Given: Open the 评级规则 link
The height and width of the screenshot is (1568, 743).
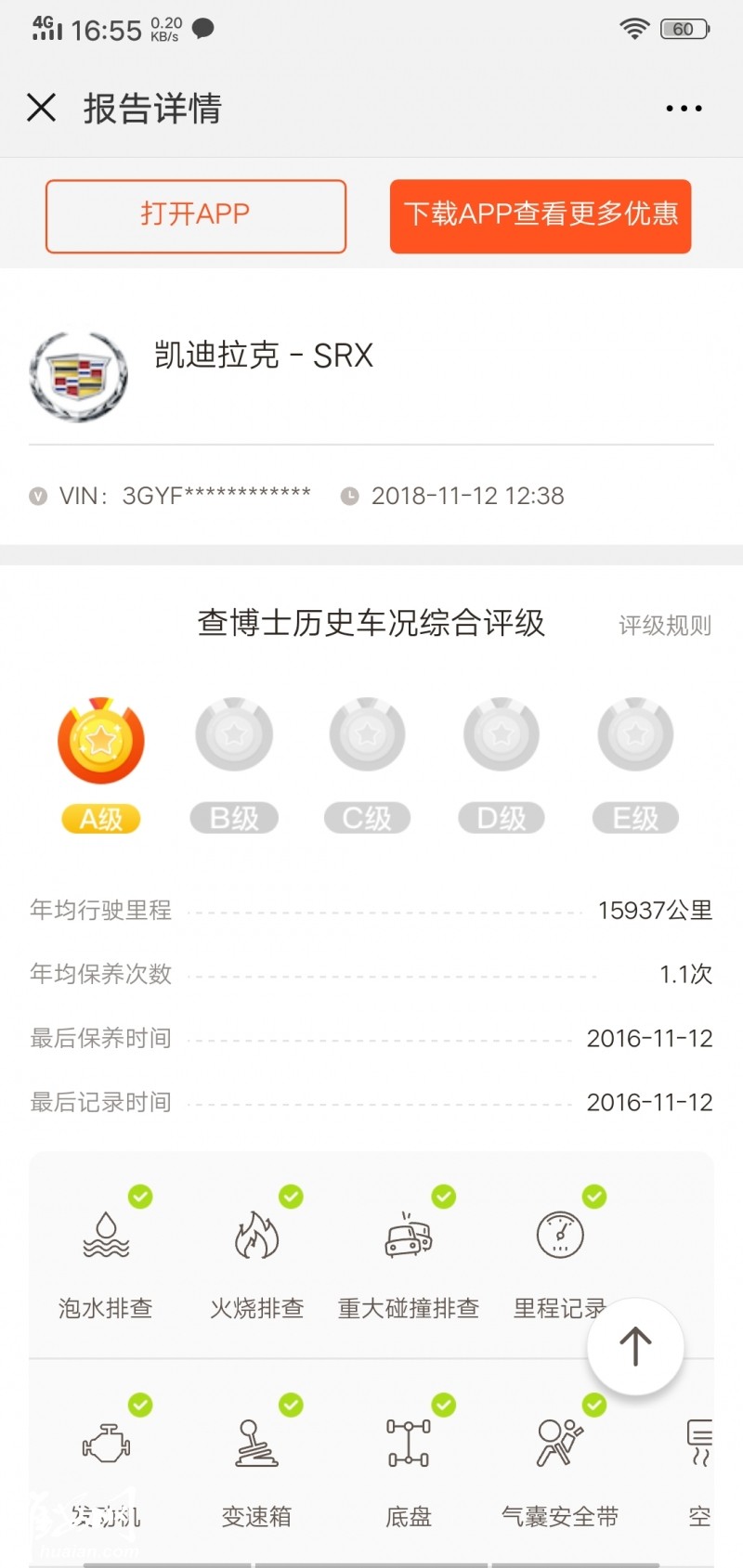Looking at the screenshot, I should coord(665,625).
